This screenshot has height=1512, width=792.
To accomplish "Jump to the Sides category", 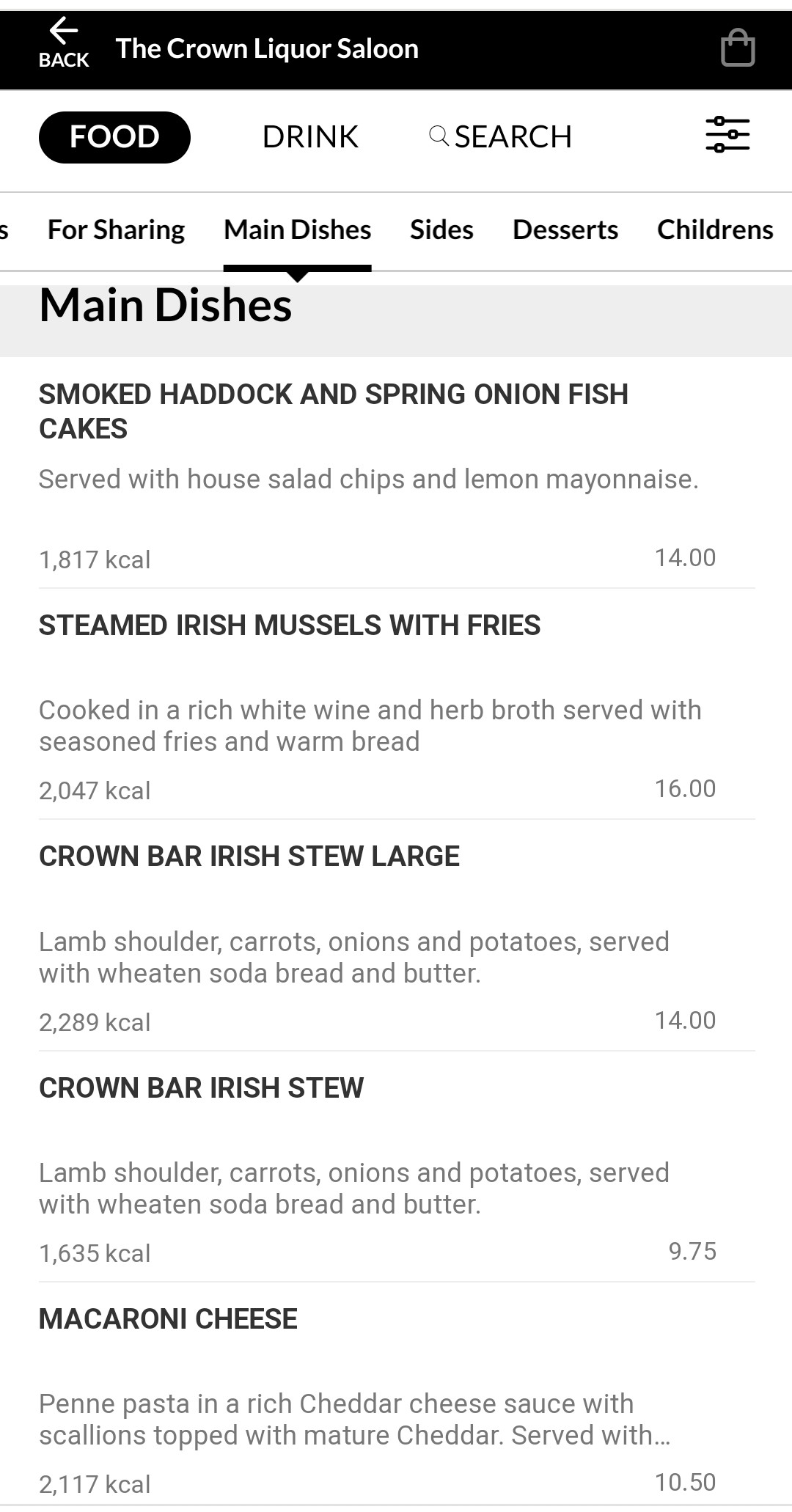I will coord(441,230).
